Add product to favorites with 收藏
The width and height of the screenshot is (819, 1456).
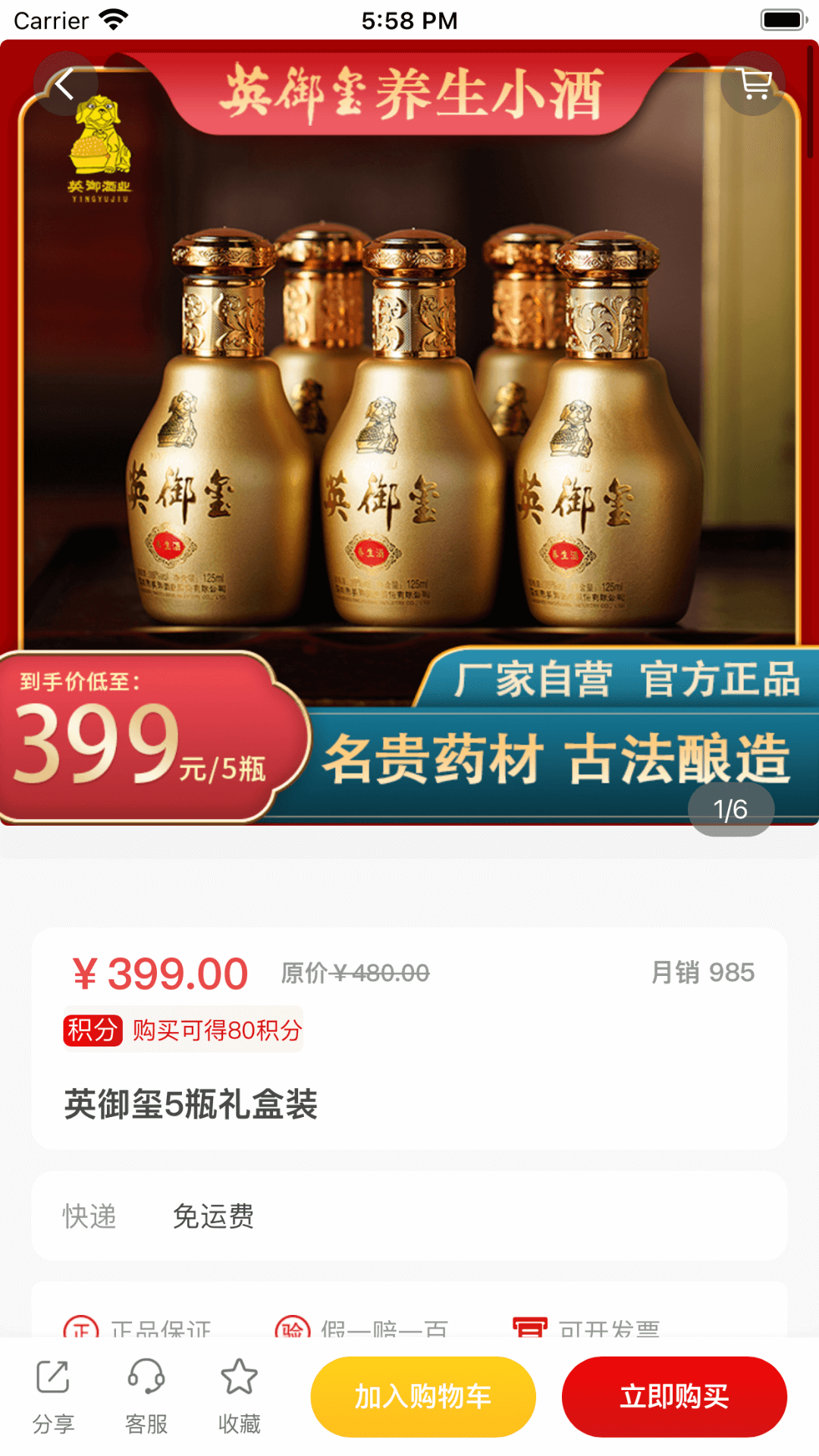[239, 1396]
